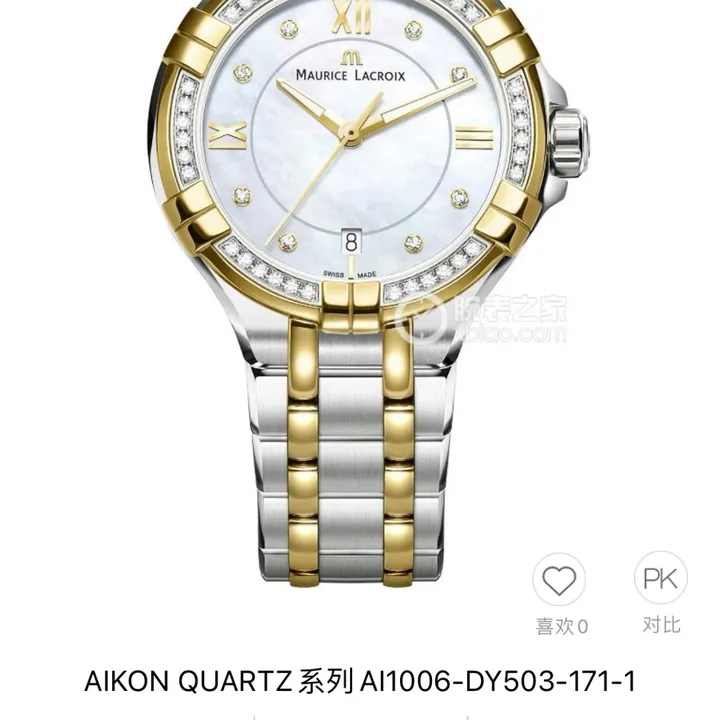Like this watch with the heart icon
Screen dimensions: 720x720
(560, 580)
